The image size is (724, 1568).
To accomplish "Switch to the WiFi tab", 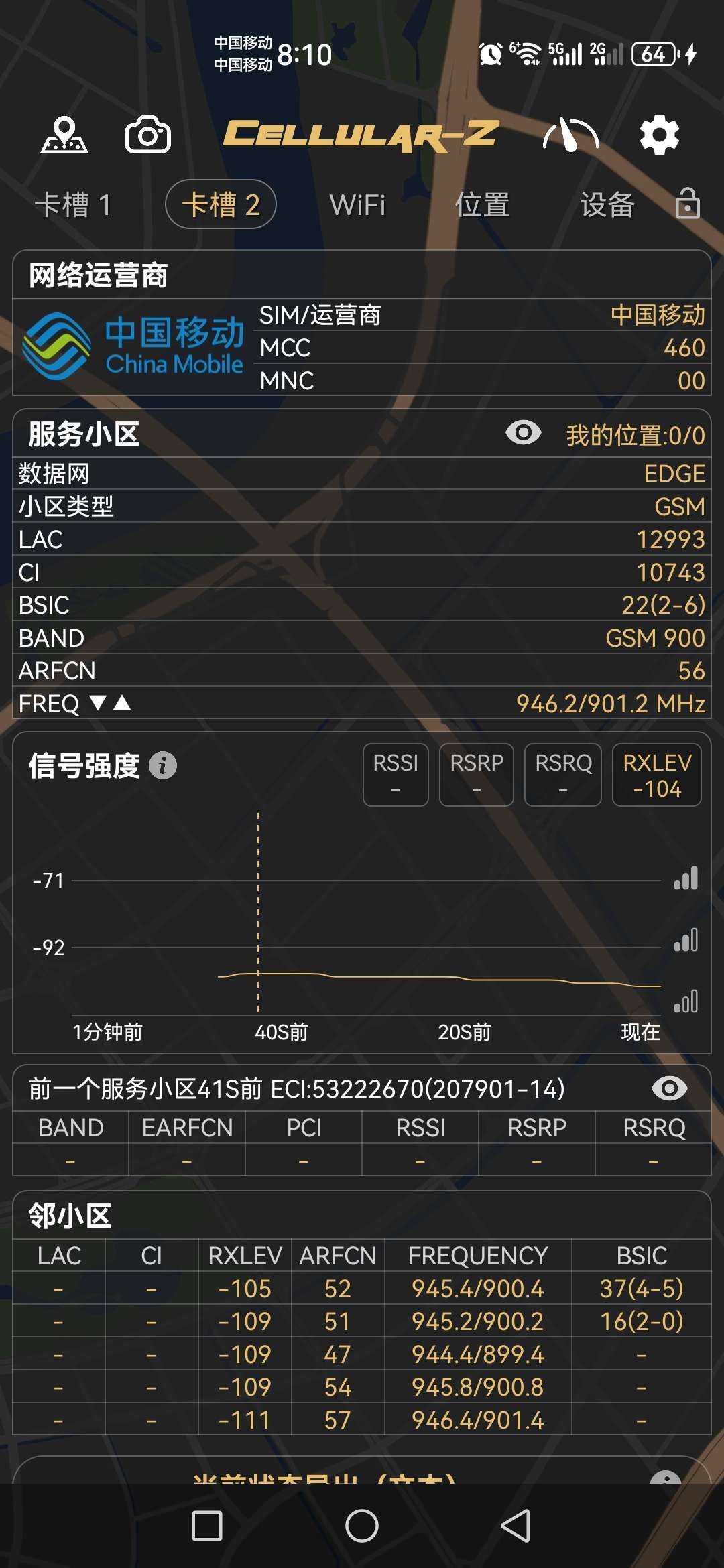I will [x=357, y=205].
